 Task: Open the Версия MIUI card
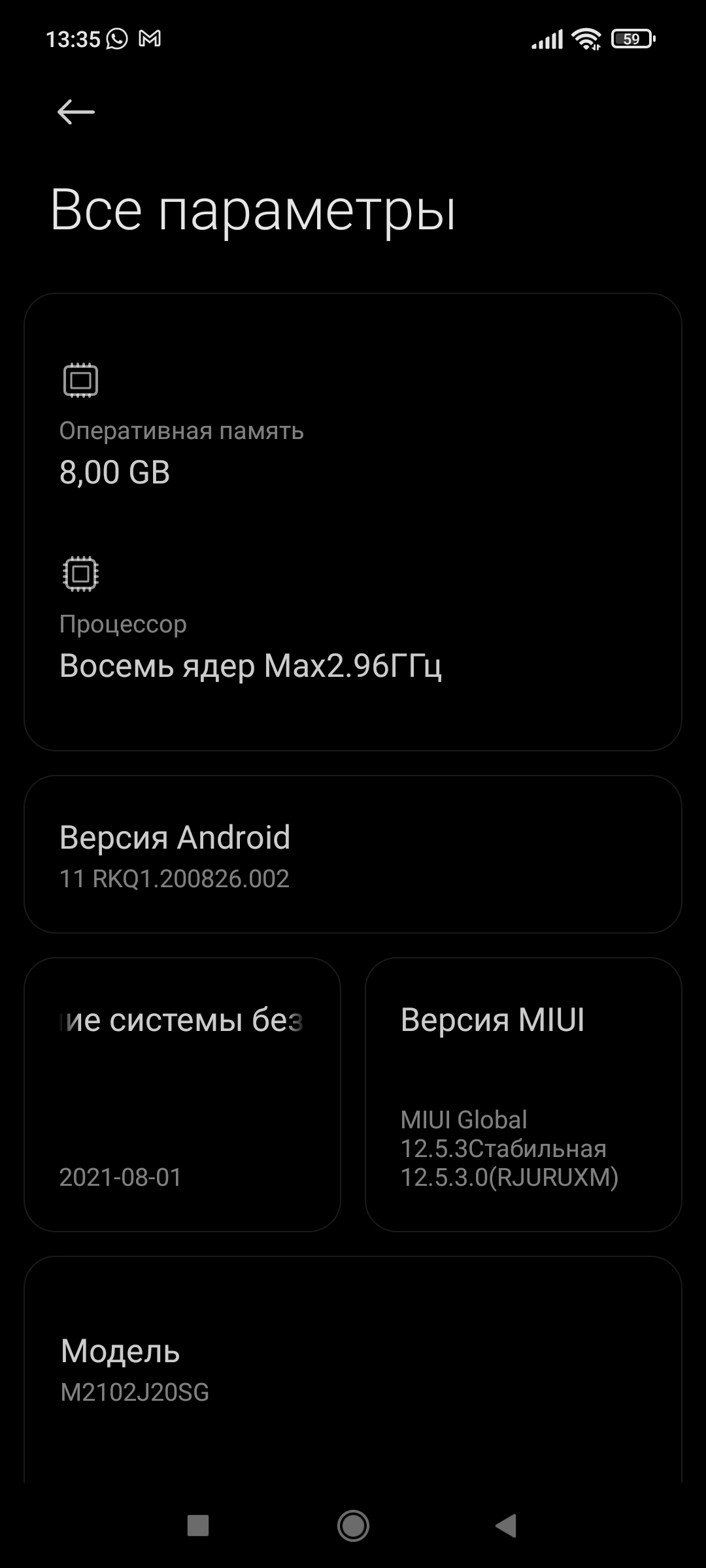(x=523, y=1095)
